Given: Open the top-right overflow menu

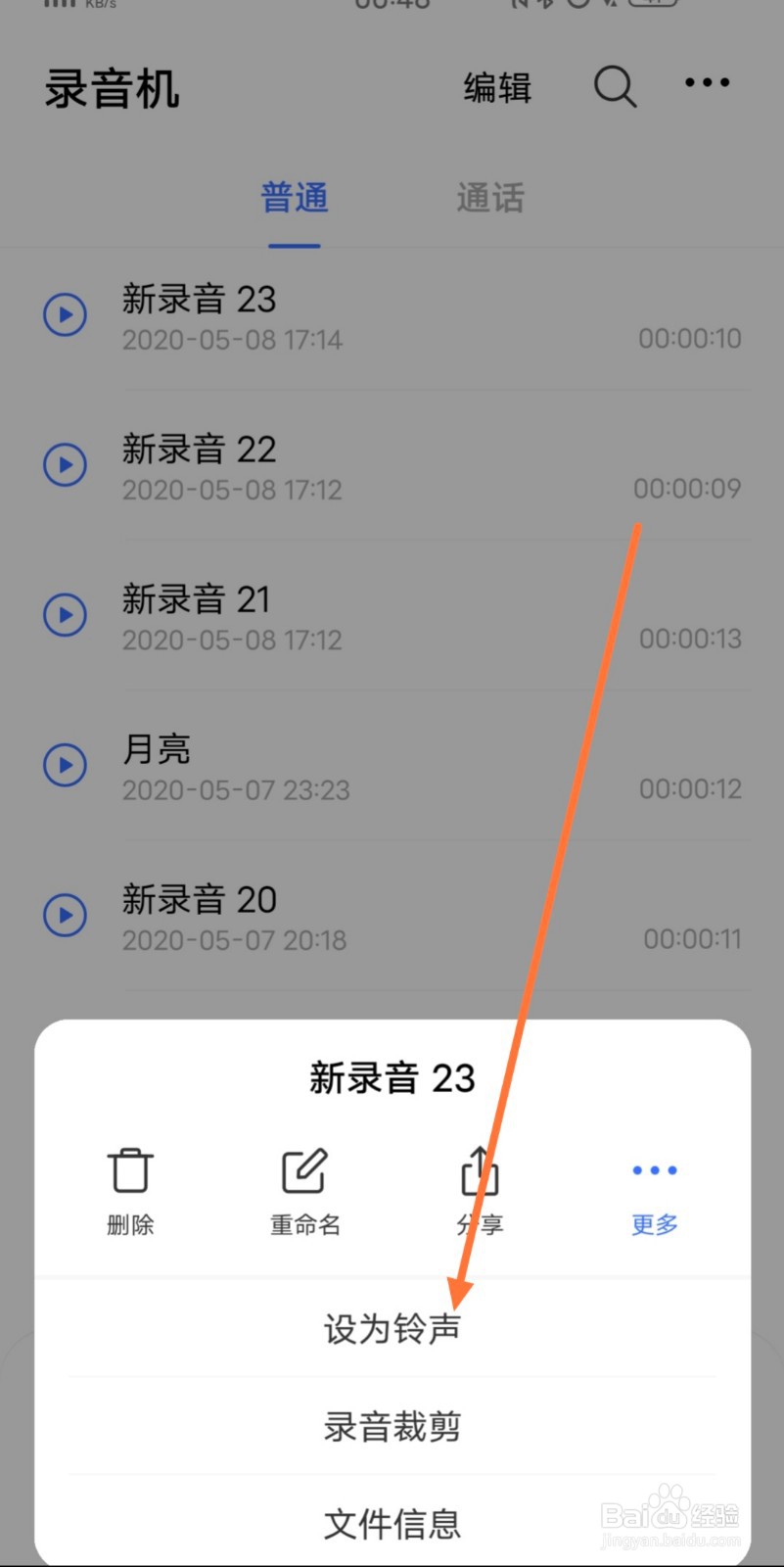Looking at the screenshot, I should (707, 84).
